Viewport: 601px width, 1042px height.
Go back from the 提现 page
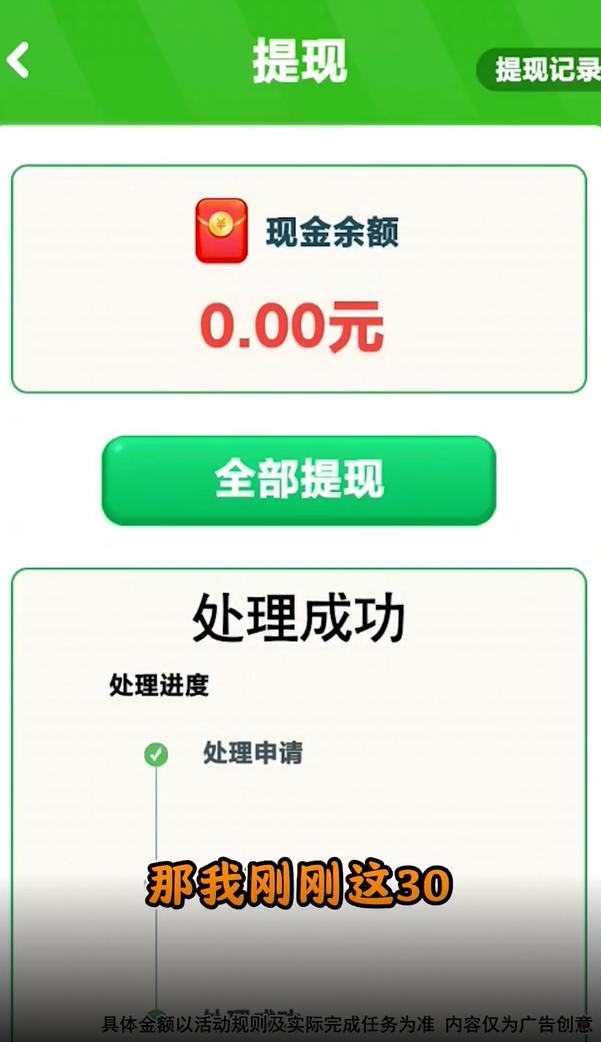pyautogui.click(x=19, y=61)
